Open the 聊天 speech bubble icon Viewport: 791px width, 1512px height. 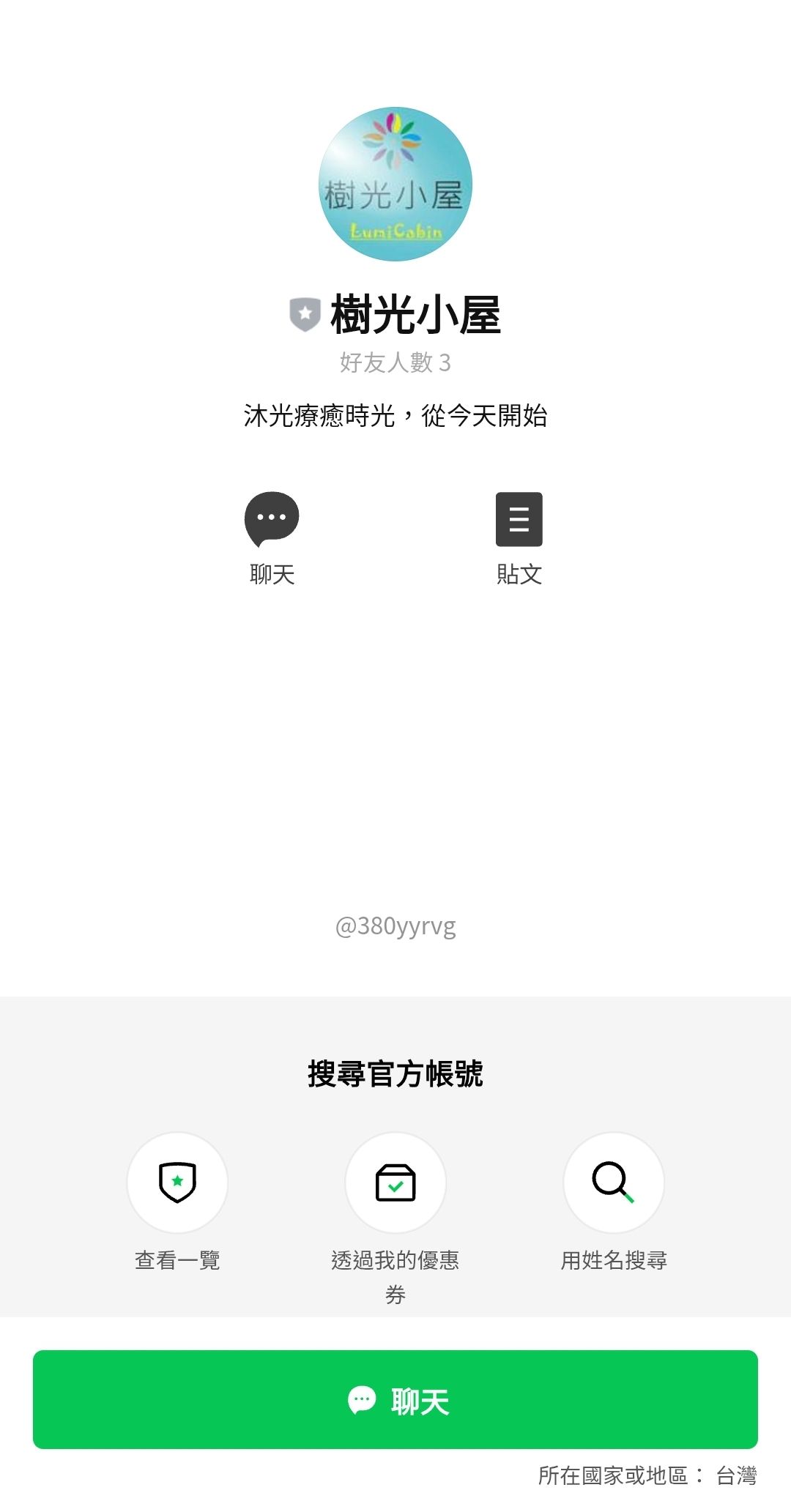(272, 519)
